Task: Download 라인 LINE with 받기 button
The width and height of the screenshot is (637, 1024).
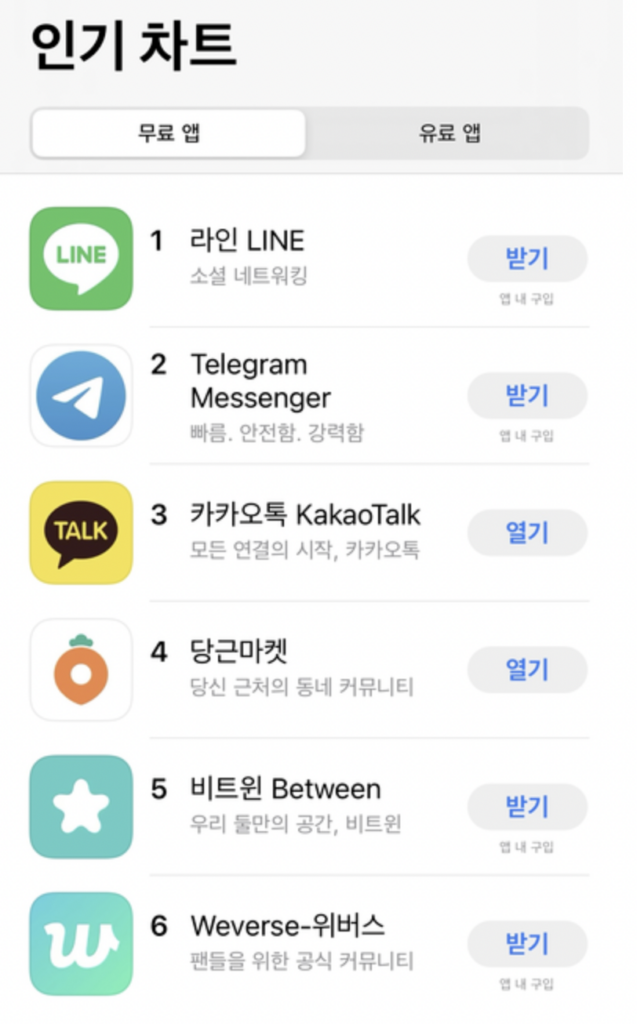Action: pyautogui.click(x=527, y=259)
